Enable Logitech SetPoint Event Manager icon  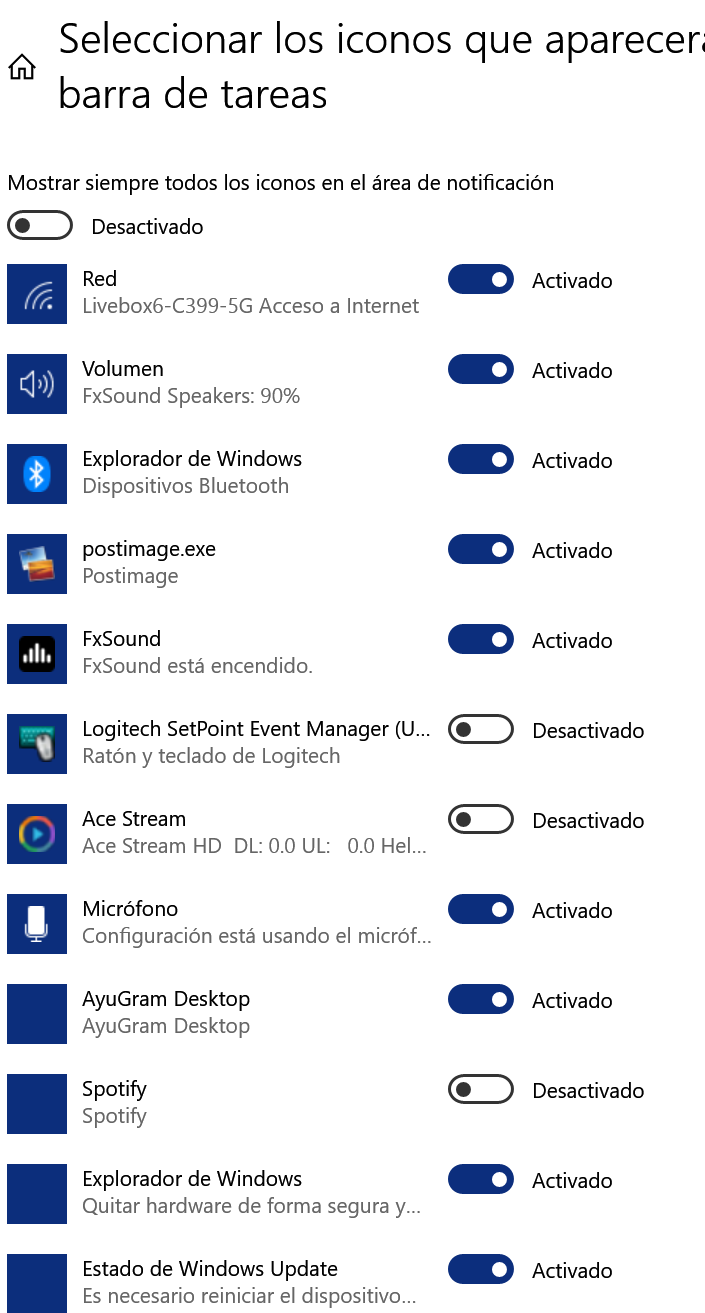(x=481, y=730)
